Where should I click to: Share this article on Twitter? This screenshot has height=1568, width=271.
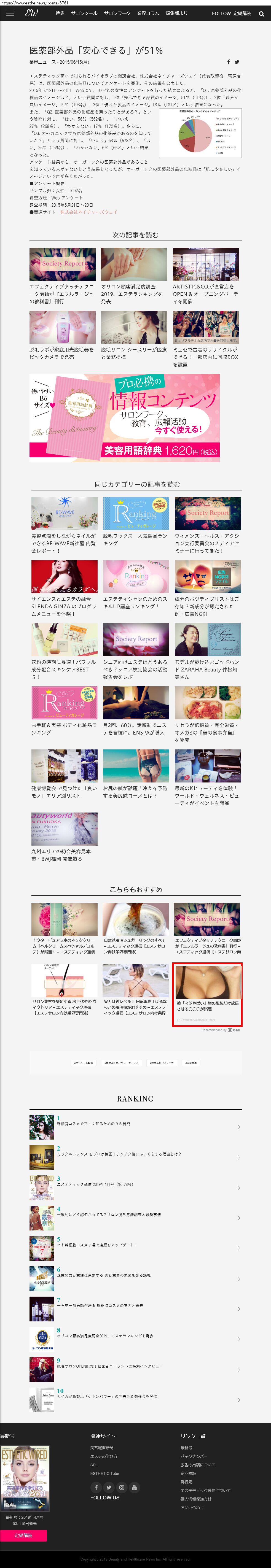[x=237, y=62]
